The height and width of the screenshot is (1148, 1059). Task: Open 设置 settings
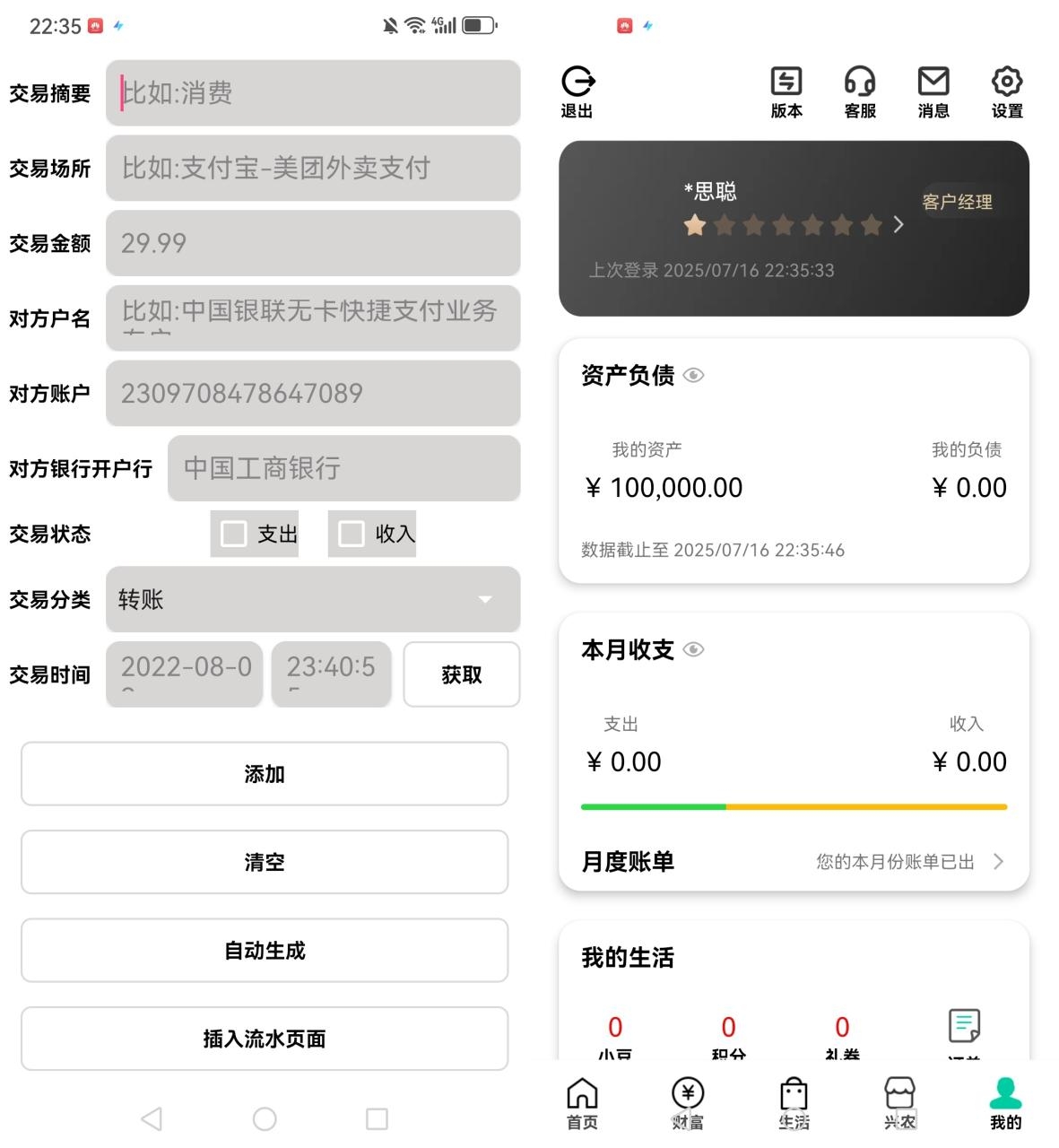pos(1006,91)
